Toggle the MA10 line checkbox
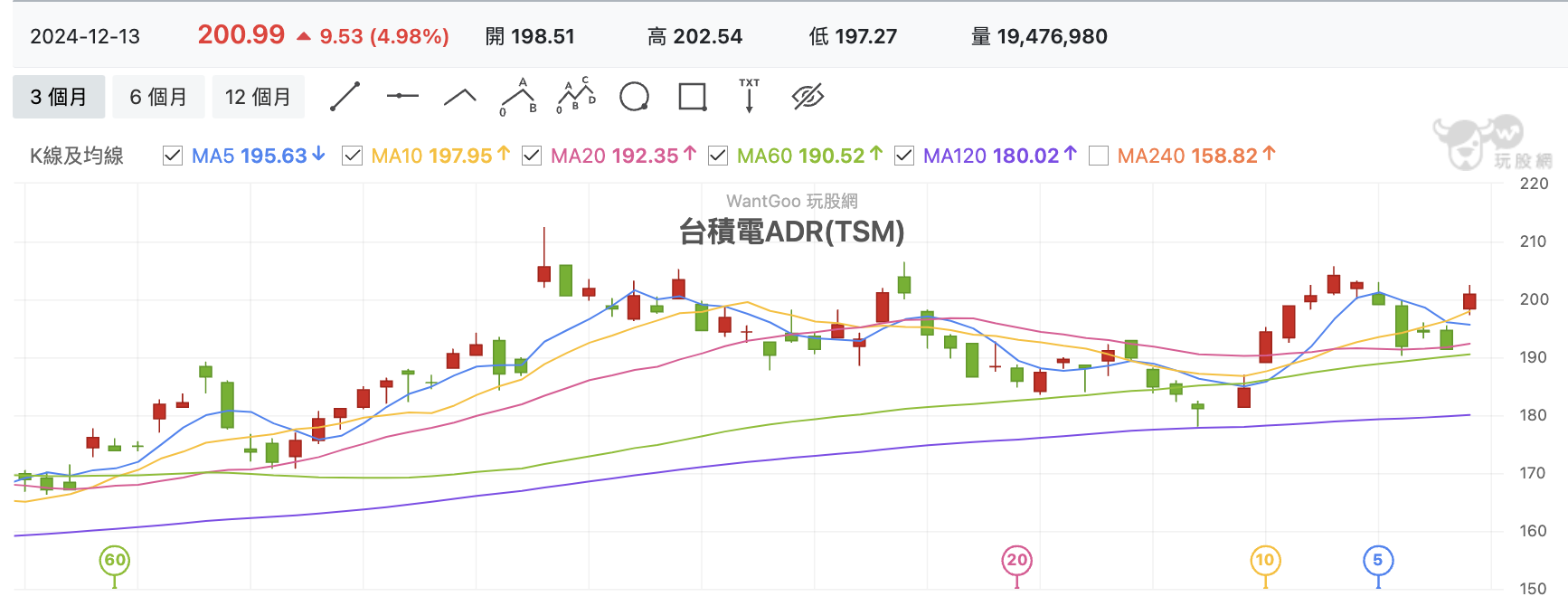Image resolution: width=1568 pixels, height=606 pixels. click(353, 156)
